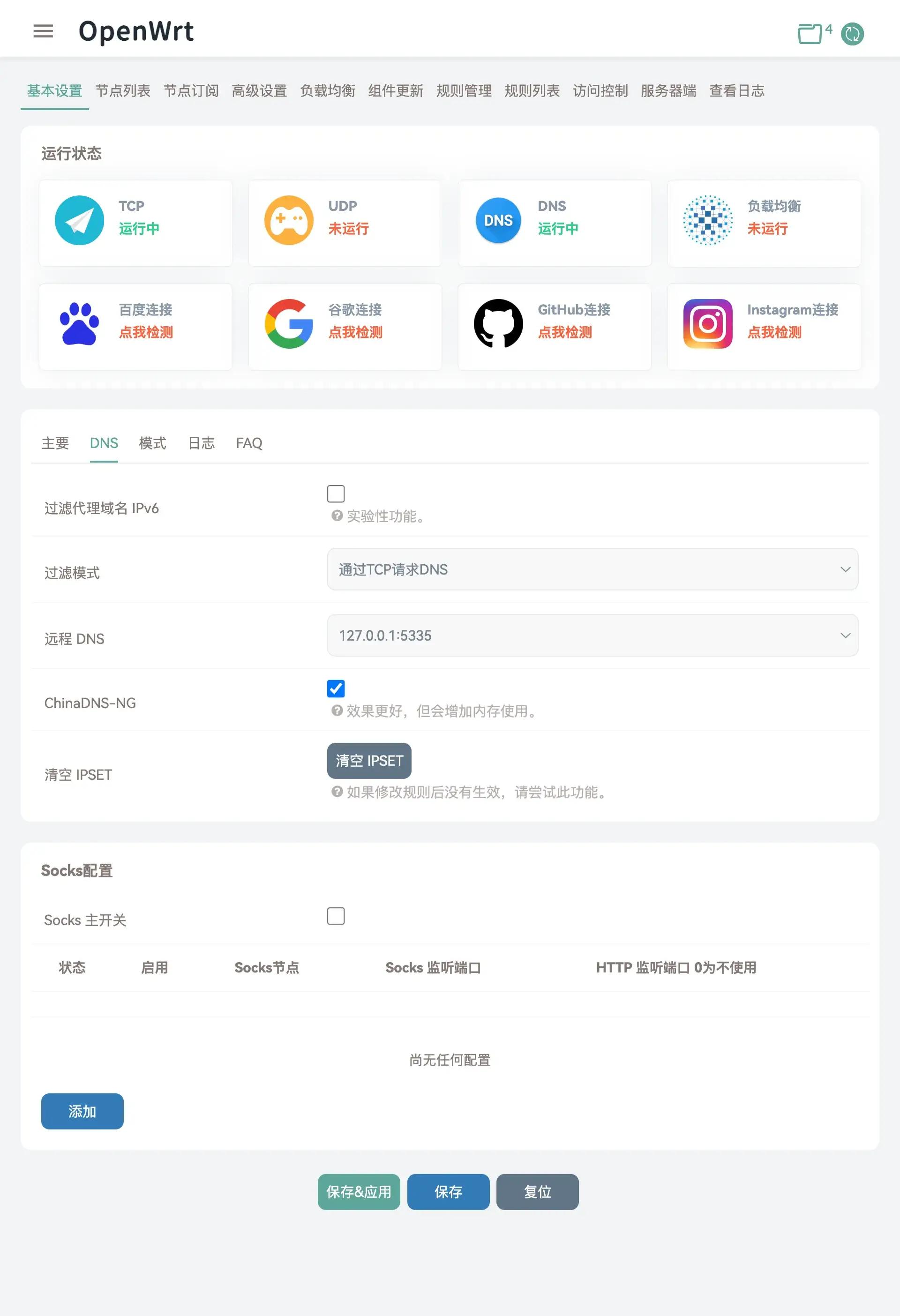Expand the 过滤模式 dropdown
Screen dimensions: 900x1316
coord(592,569)
